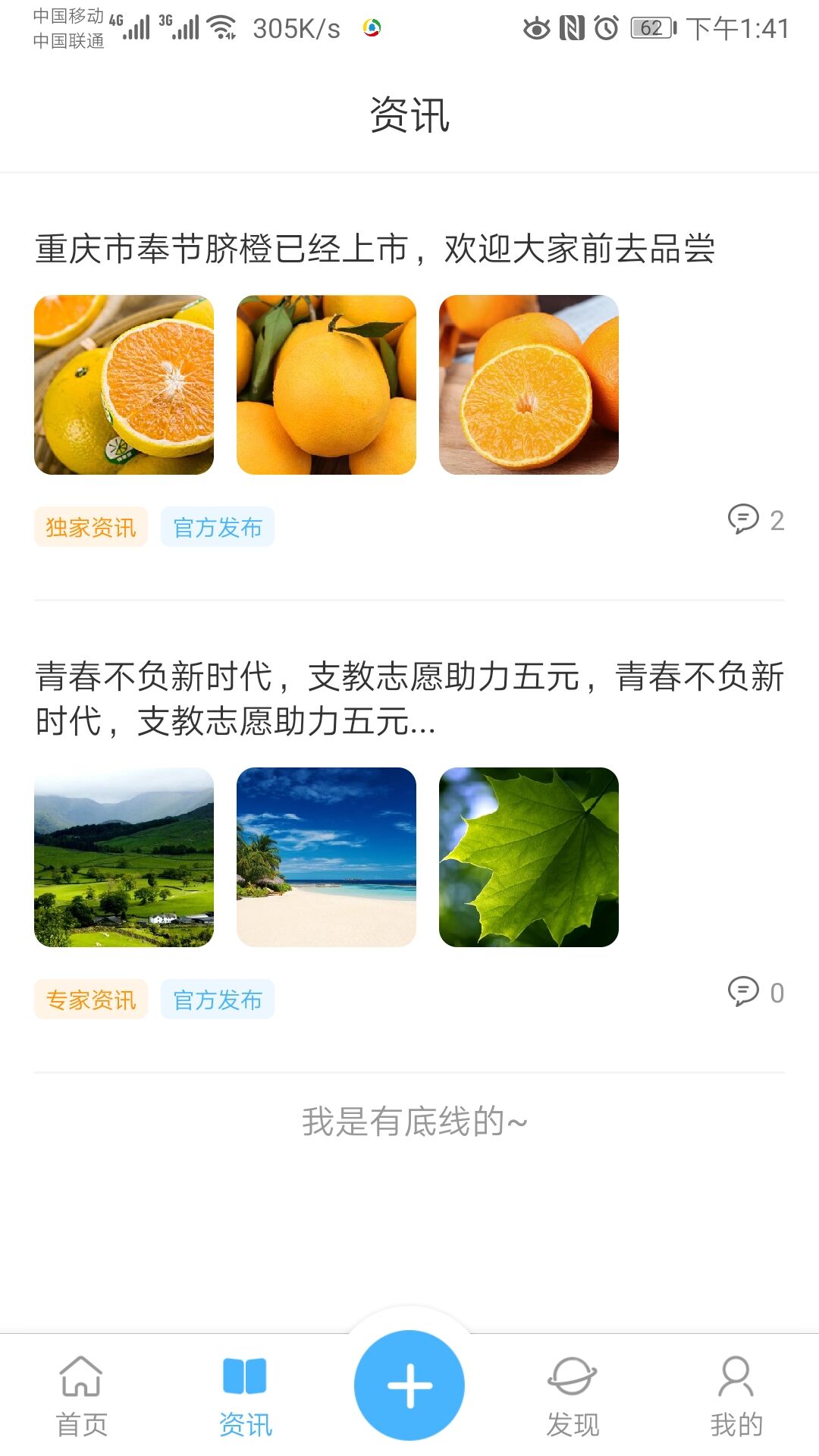Tap 官方发布 tag under the 奉节脐橙 article

point(218,527)
